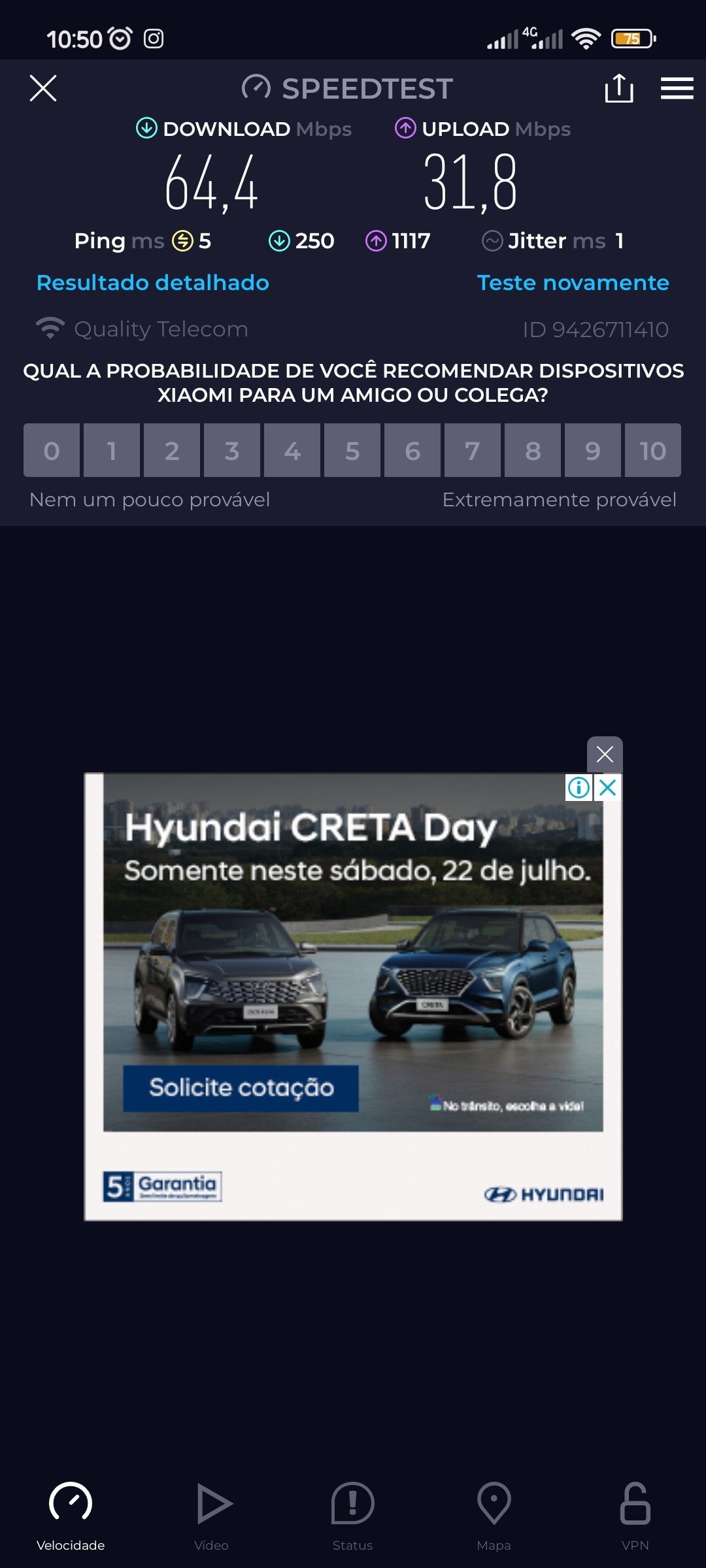Close the ad via the blue X
The height and width of the screenshot is (1568, 706).
pos(608,788)
